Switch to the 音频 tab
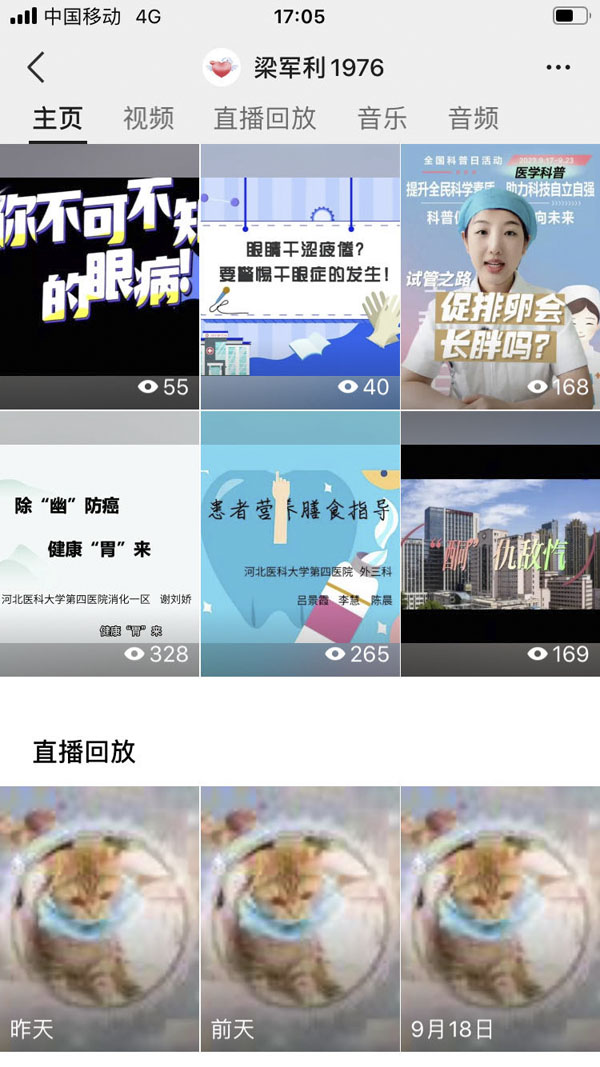The width and height of the screenshot is (600, 1067). click(473, 118)
